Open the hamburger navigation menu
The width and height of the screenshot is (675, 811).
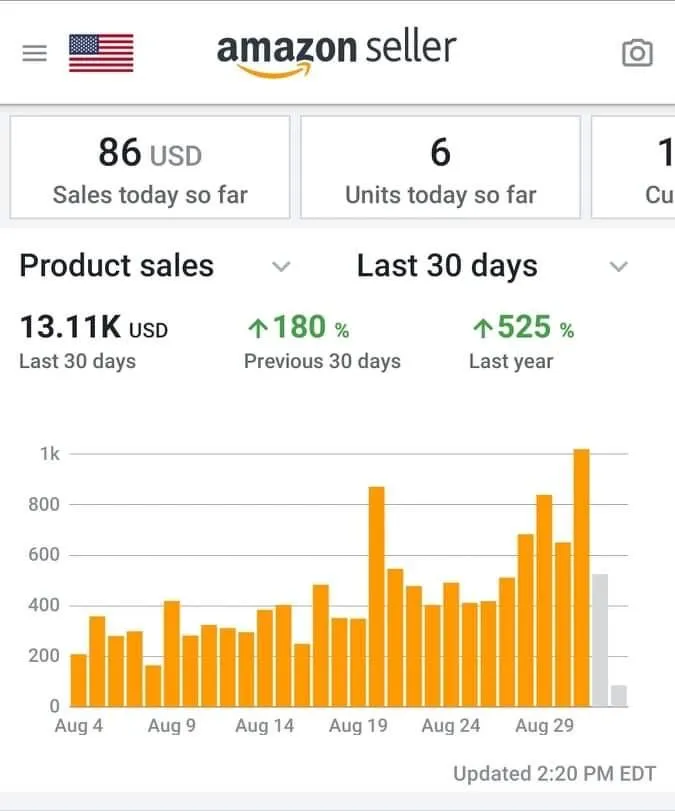[35, 53]
